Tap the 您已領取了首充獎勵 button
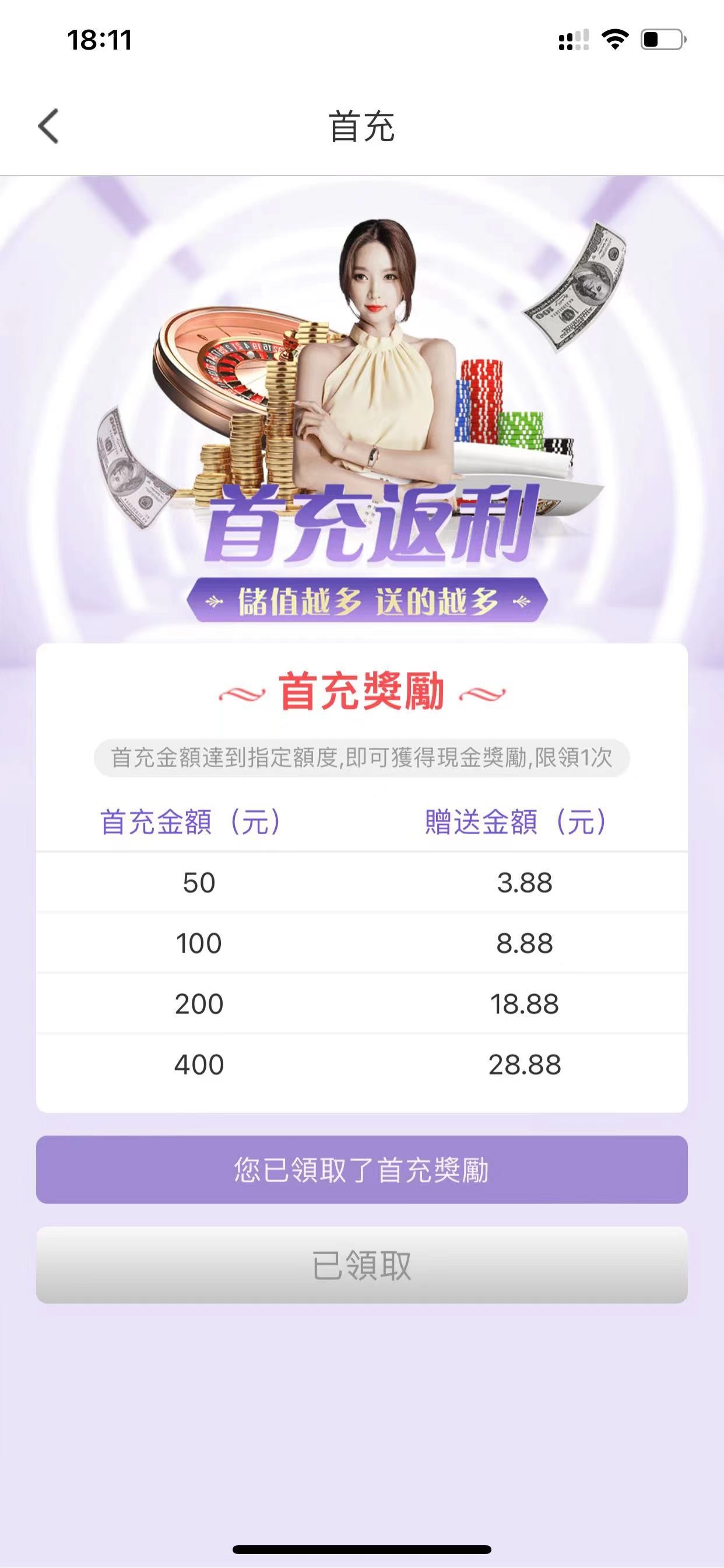Image resolution: width=724 pixels, height=1568 pixels. tap(361, 1170)
